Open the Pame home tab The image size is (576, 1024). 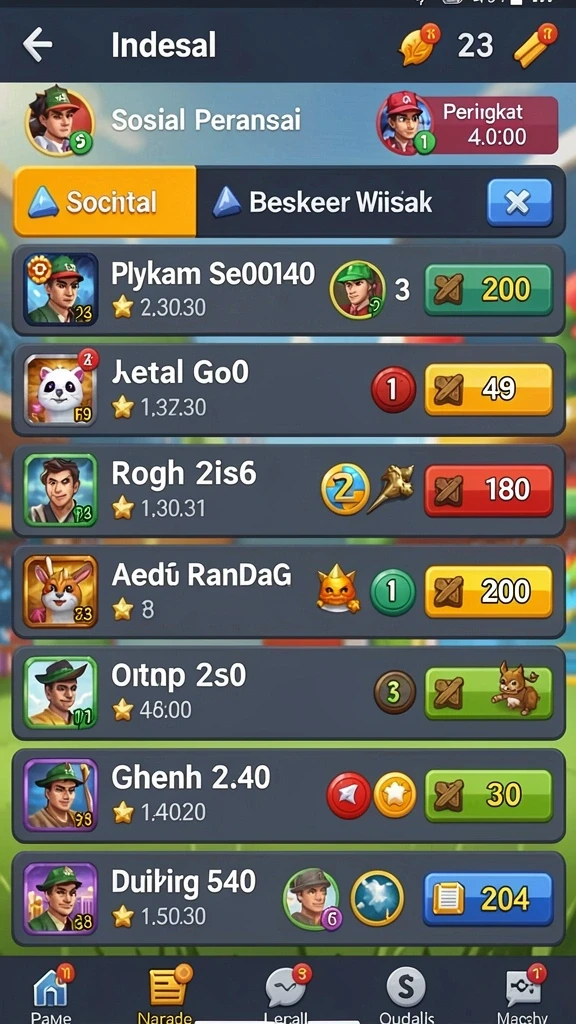(51, 993)
